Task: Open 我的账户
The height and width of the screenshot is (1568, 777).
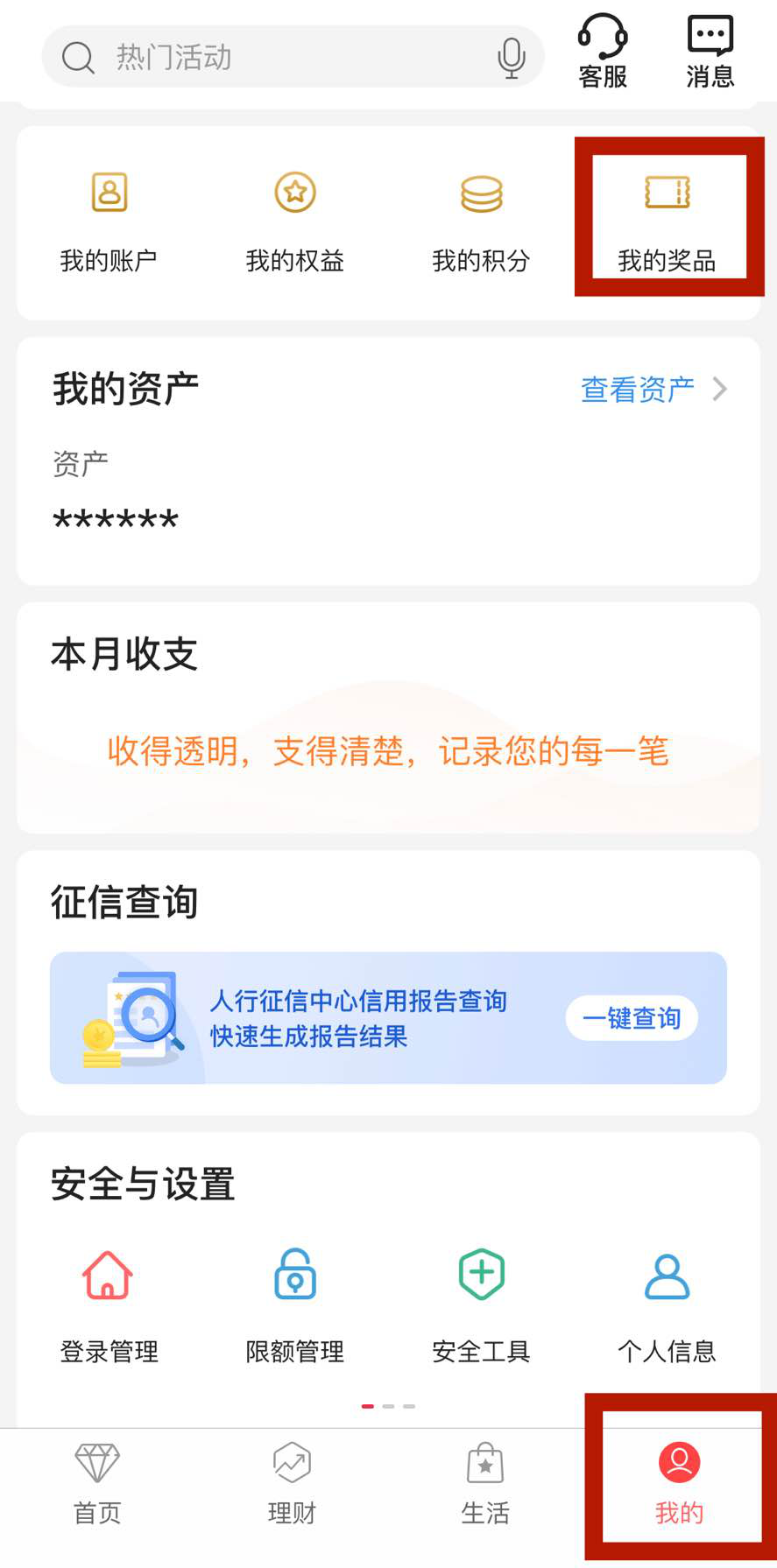Action: pyautogui.click(x=109, y=221)
